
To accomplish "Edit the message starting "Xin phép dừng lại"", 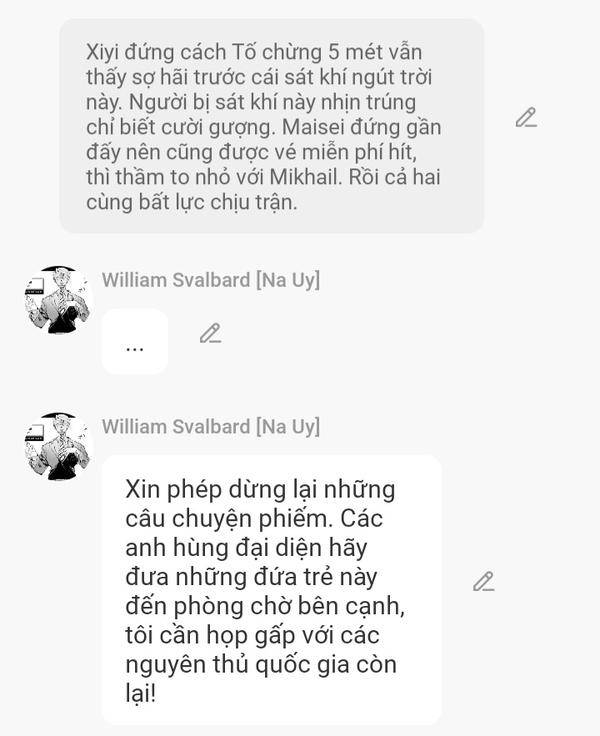I will 484,581.
